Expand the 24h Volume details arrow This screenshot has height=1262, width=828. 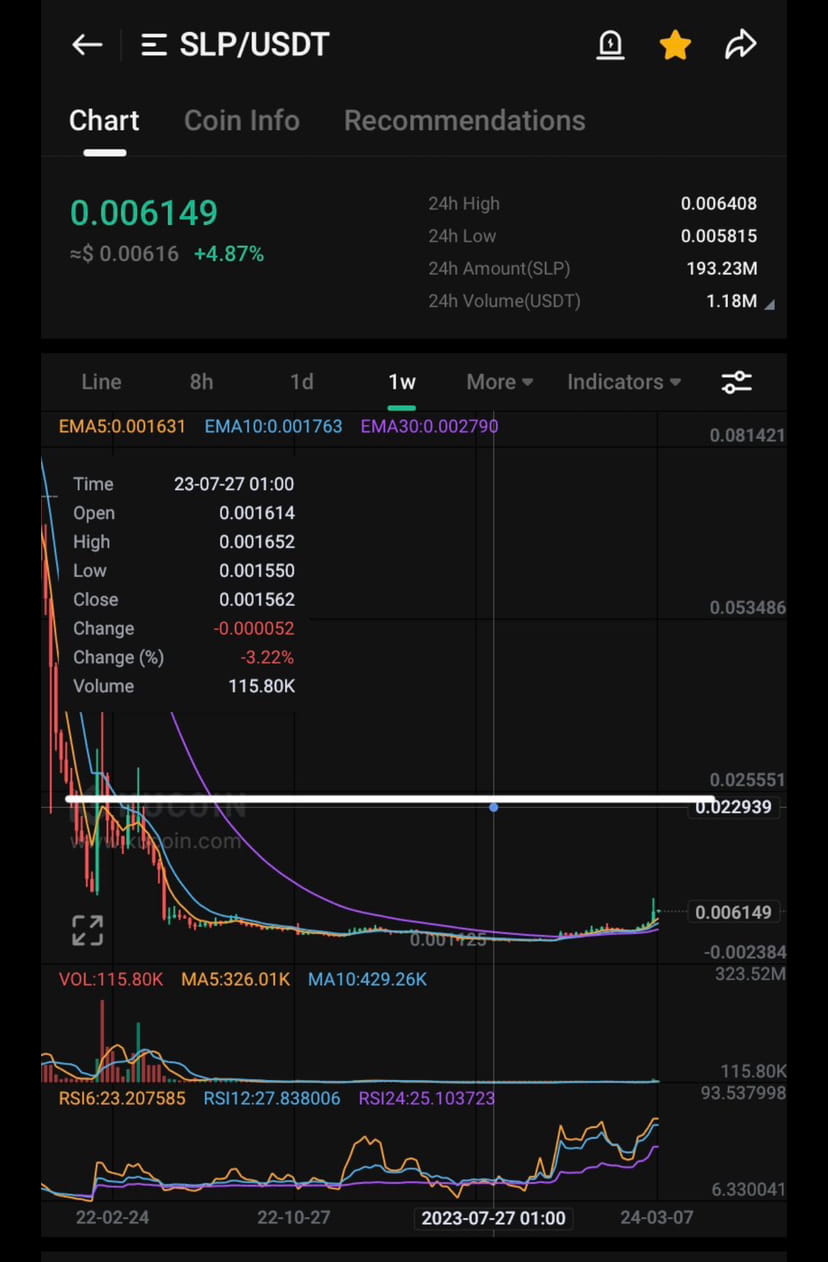pyautogui.click(x=770, y=303)
